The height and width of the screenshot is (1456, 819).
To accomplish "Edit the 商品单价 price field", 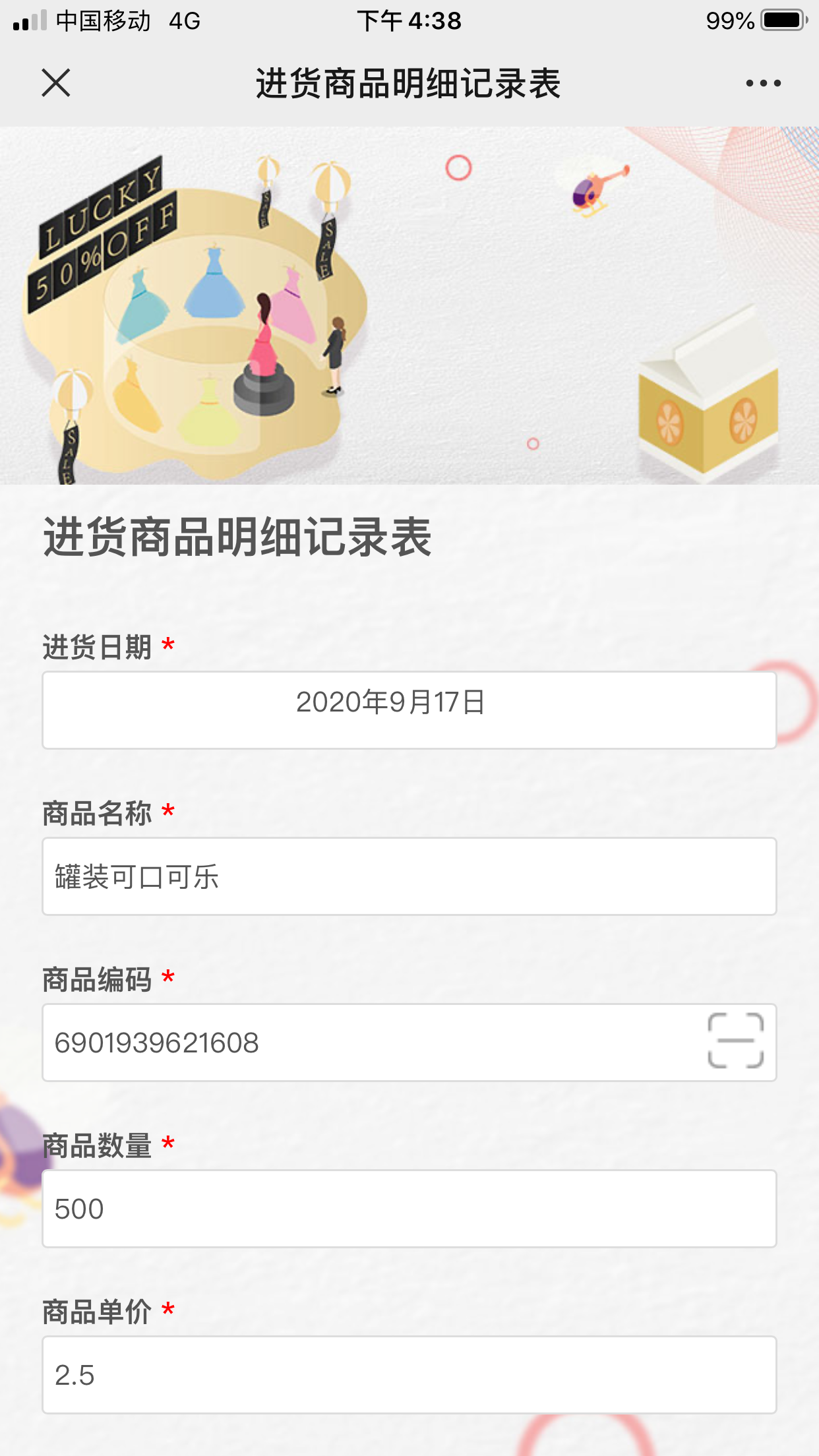I will pyautogui.click(x=409, y=1375).
